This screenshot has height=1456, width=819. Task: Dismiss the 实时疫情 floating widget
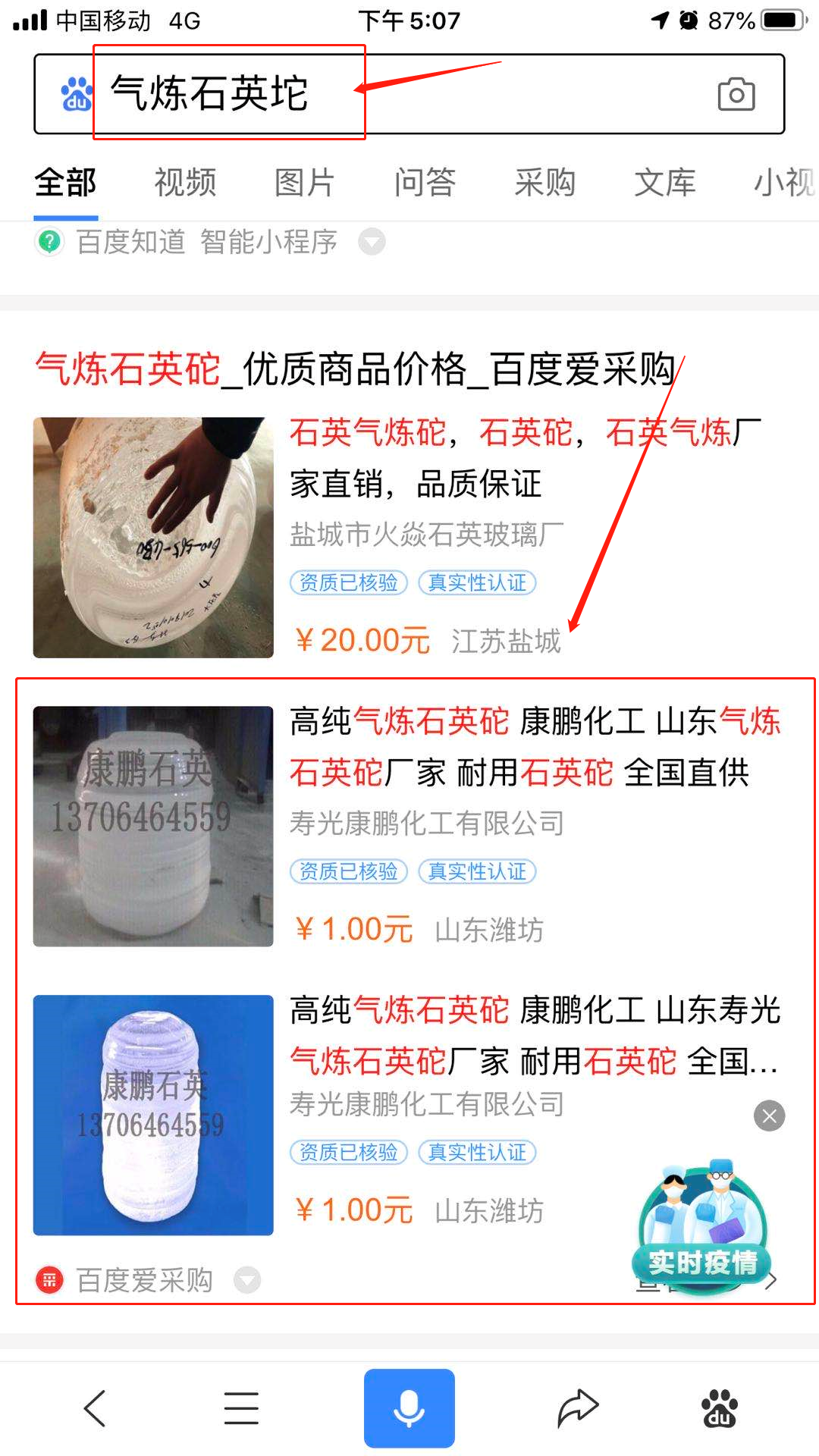coord(769,1116)
